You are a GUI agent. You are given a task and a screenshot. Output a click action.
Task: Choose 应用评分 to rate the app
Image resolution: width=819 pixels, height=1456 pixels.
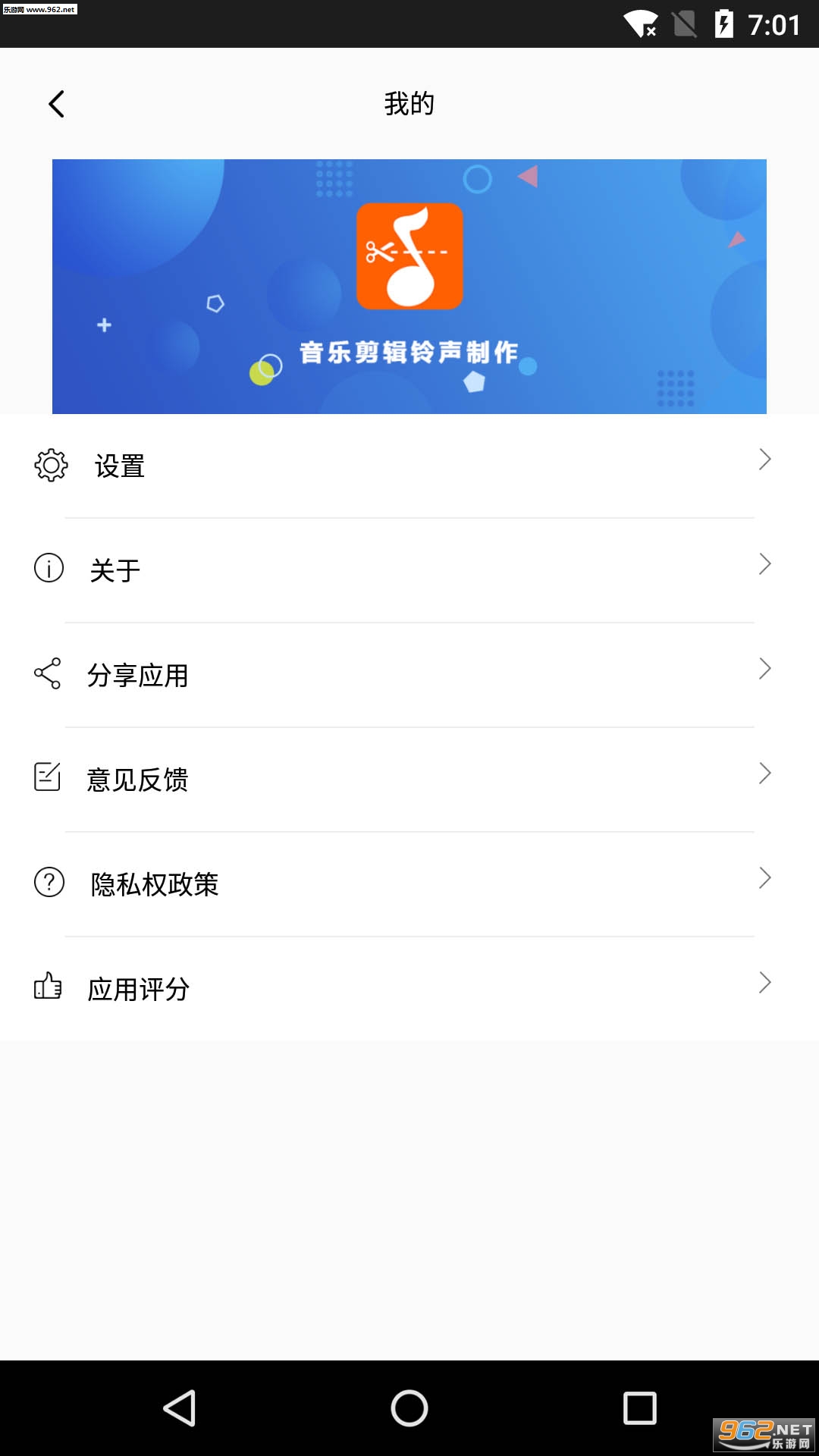(x=409, y=988)
